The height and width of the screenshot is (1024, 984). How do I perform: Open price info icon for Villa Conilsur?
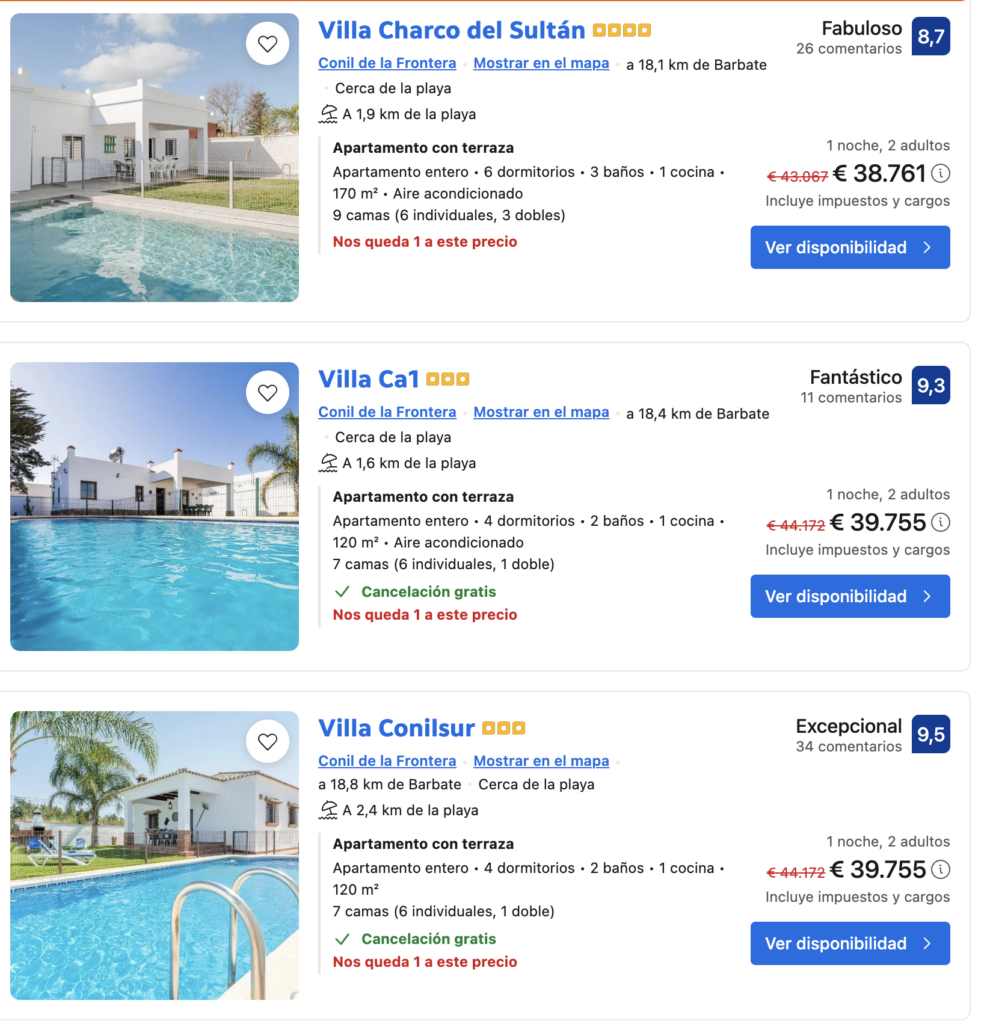tap(940, 869)
